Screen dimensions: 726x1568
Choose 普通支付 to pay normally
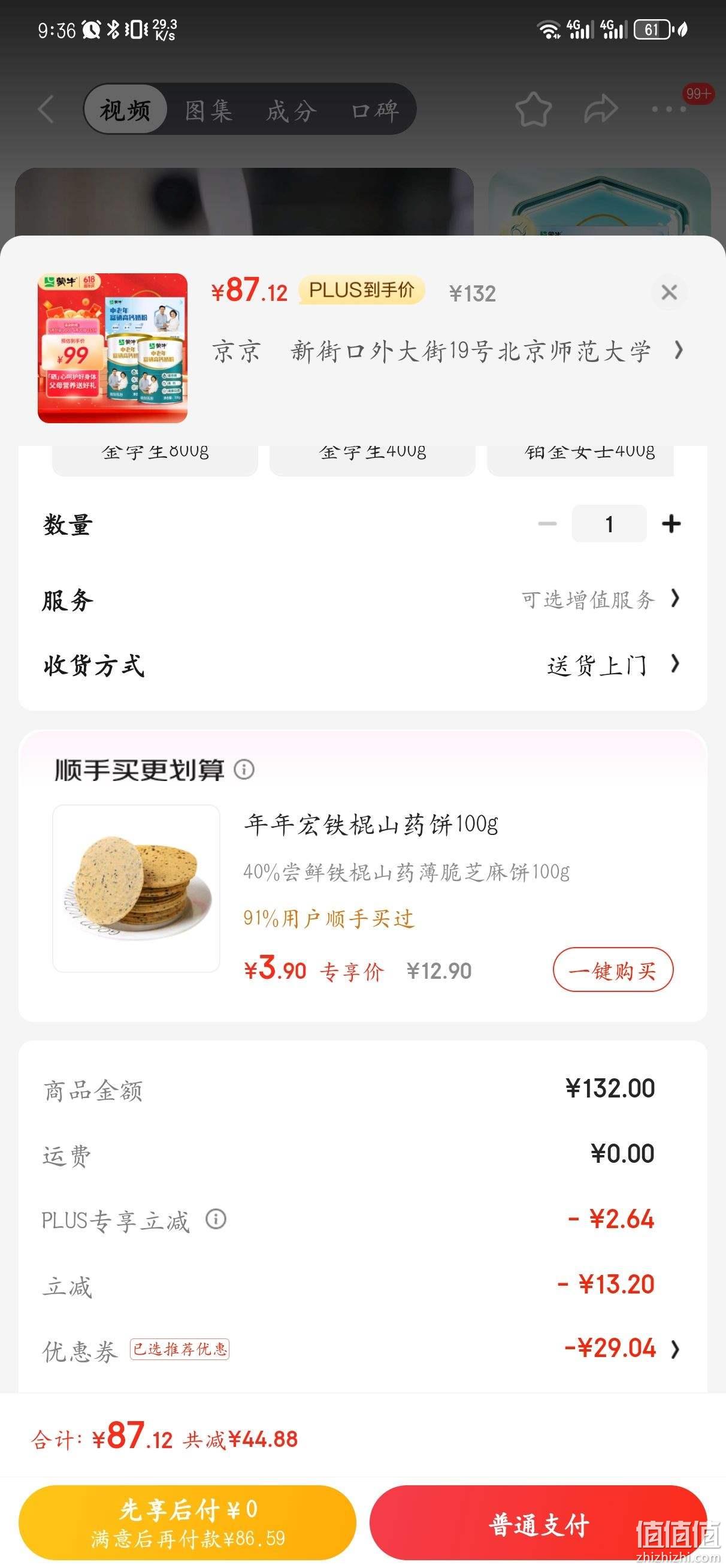coord(538,1523)
